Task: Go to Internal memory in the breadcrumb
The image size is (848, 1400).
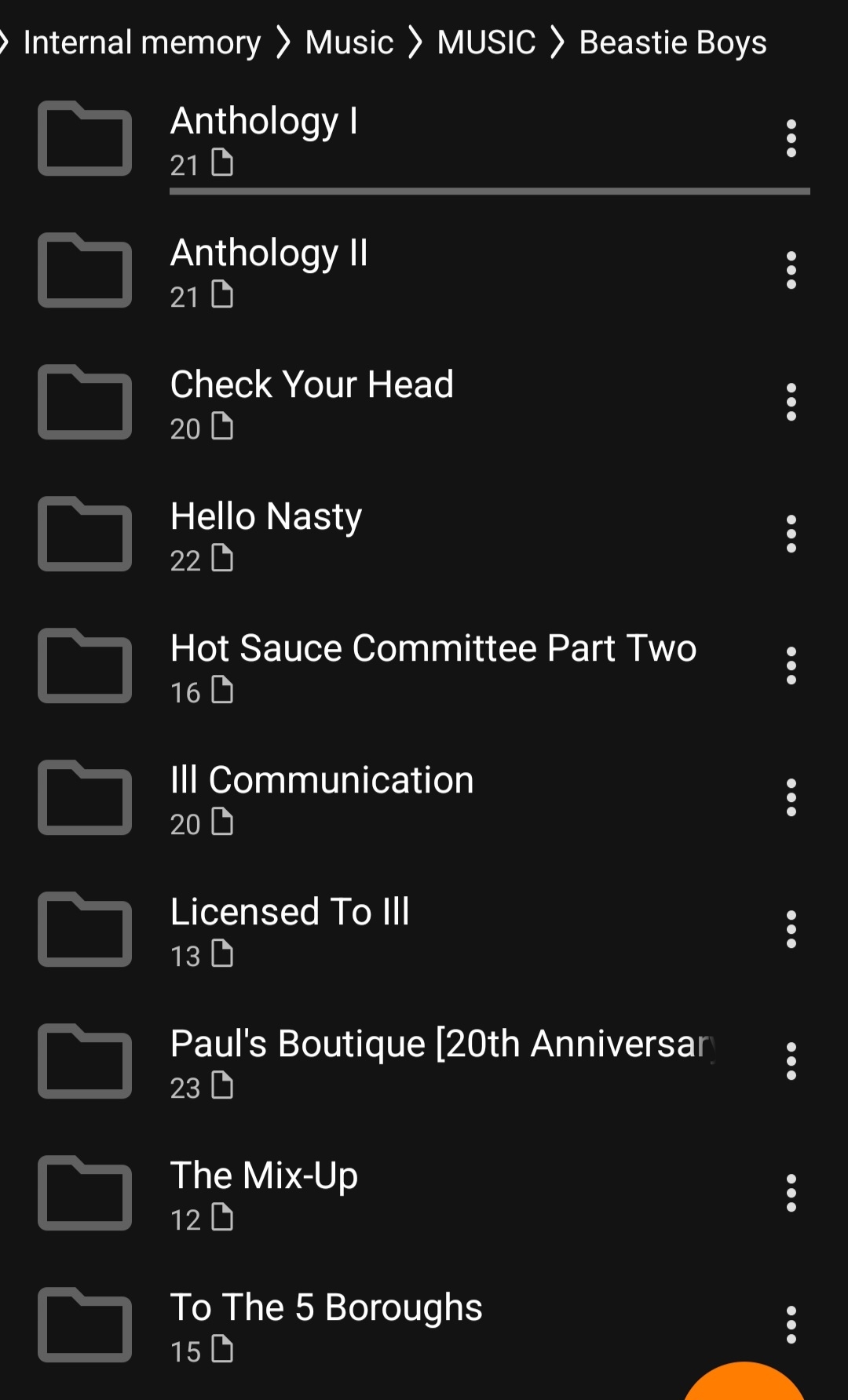Action: (x=142, y=42)
